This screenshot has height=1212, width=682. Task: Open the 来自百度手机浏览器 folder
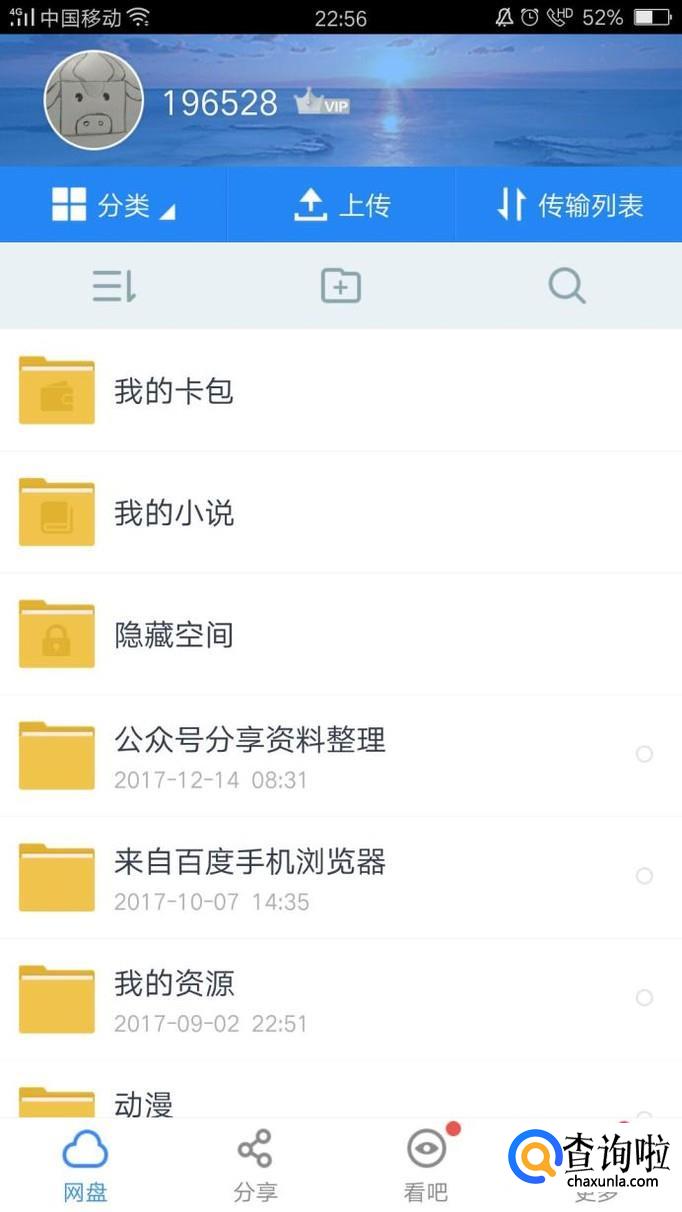click(250, 877)
